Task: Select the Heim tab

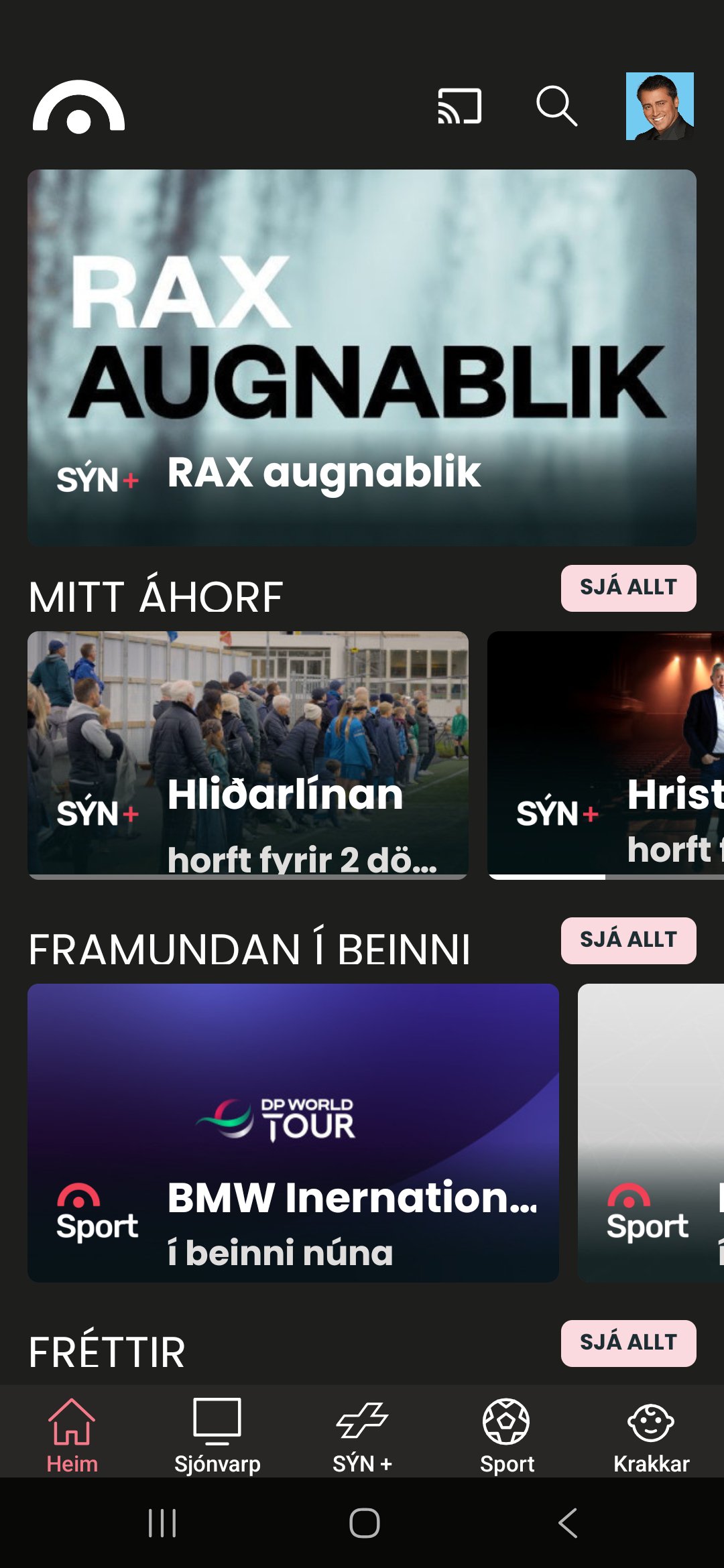Action: coord(72,1435)
